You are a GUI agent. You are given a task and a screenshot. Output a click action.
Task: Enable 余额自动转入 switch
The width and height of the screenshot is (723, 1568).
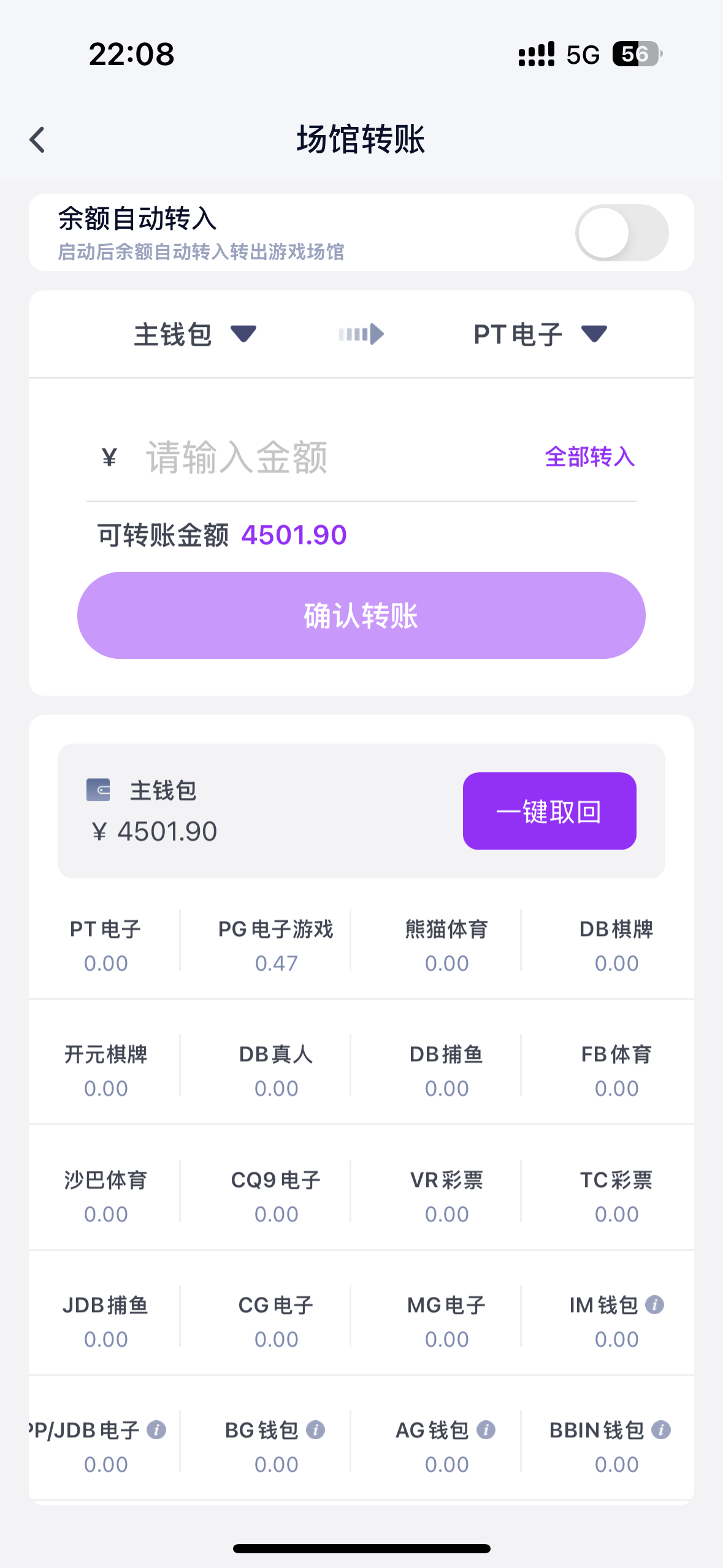621,233
